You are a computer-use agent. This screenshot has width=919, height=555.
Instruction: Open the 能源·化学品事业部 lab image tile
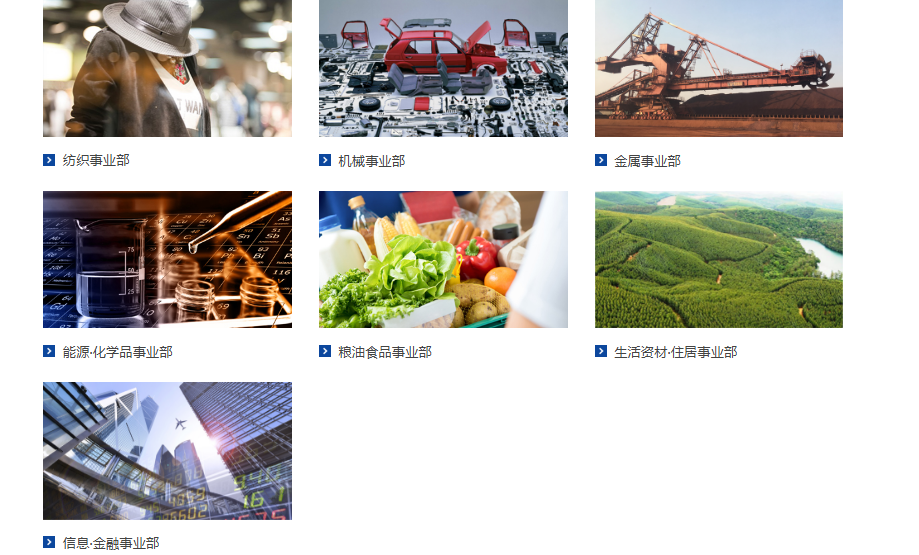point(167,259)
